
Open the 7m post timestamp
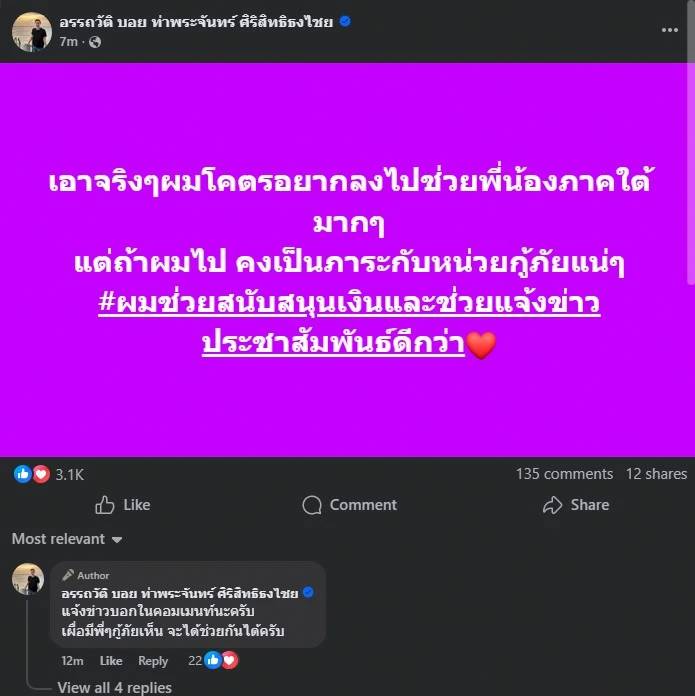[67, 42]
